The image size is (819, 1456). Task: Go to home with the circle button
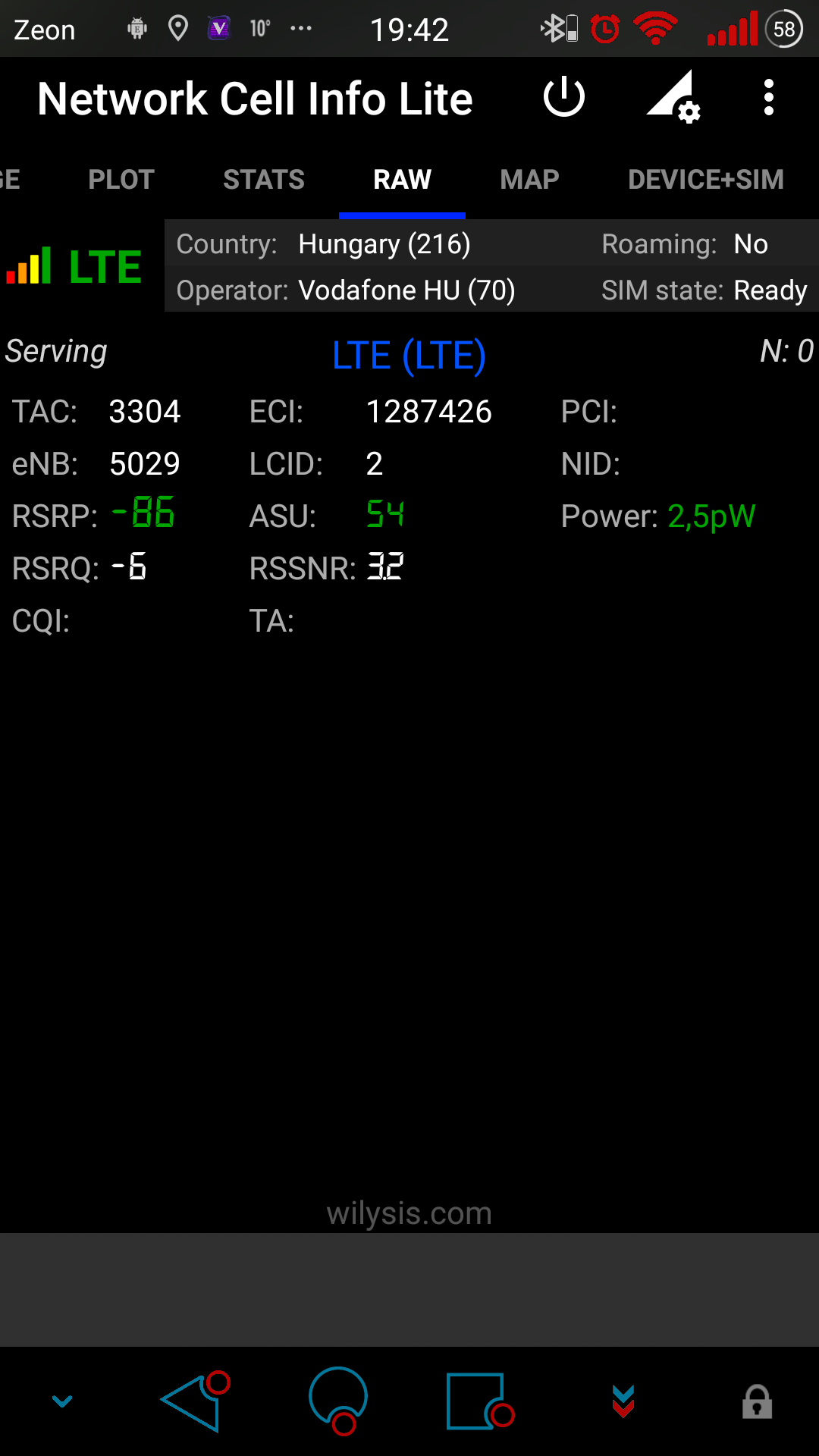click(x=338, y=1401)
